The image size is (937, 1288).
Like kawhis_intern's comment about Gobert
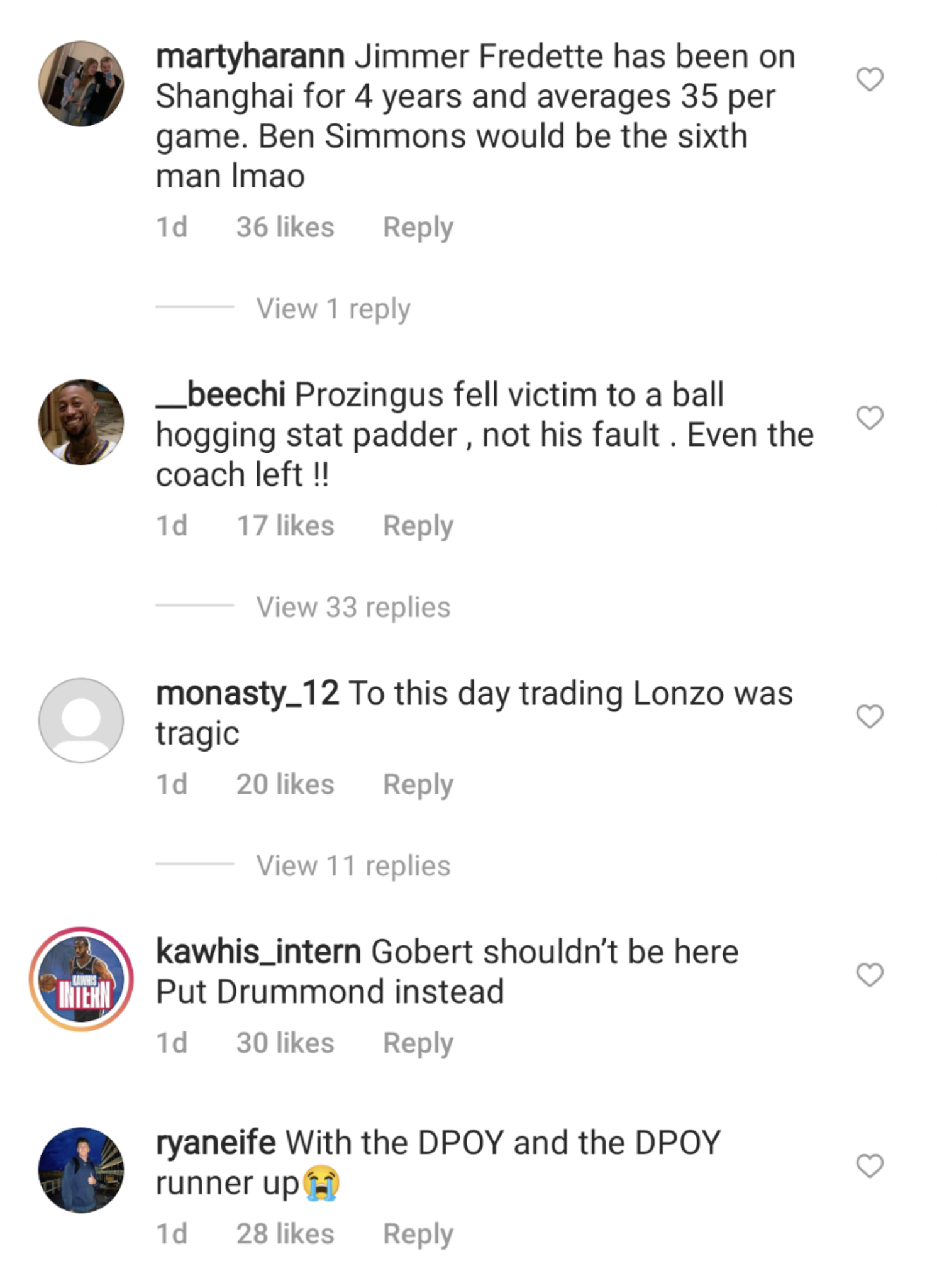[x=870, y=975]
